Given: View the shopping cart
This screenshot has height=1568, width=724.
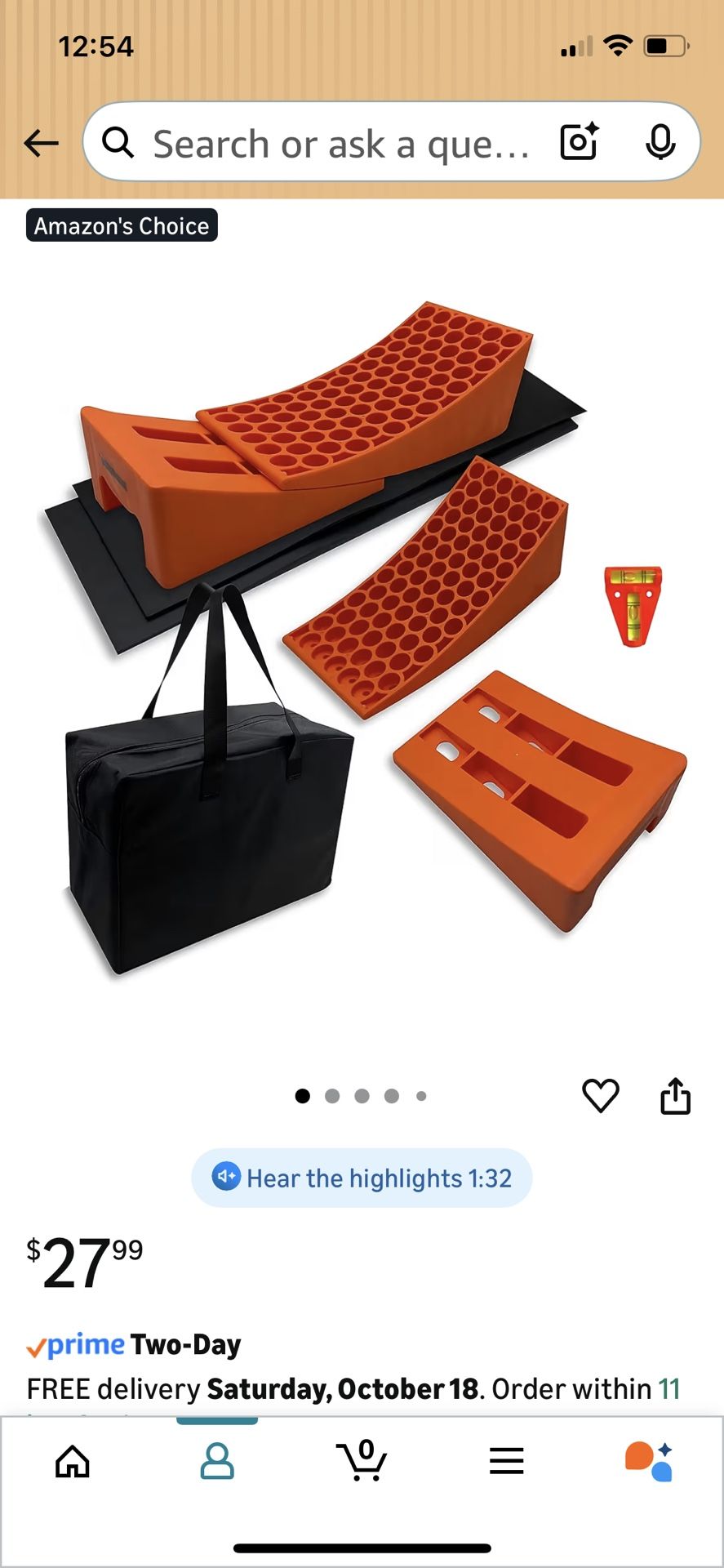Looking at the screenshot, I should tap(362, 1462).
